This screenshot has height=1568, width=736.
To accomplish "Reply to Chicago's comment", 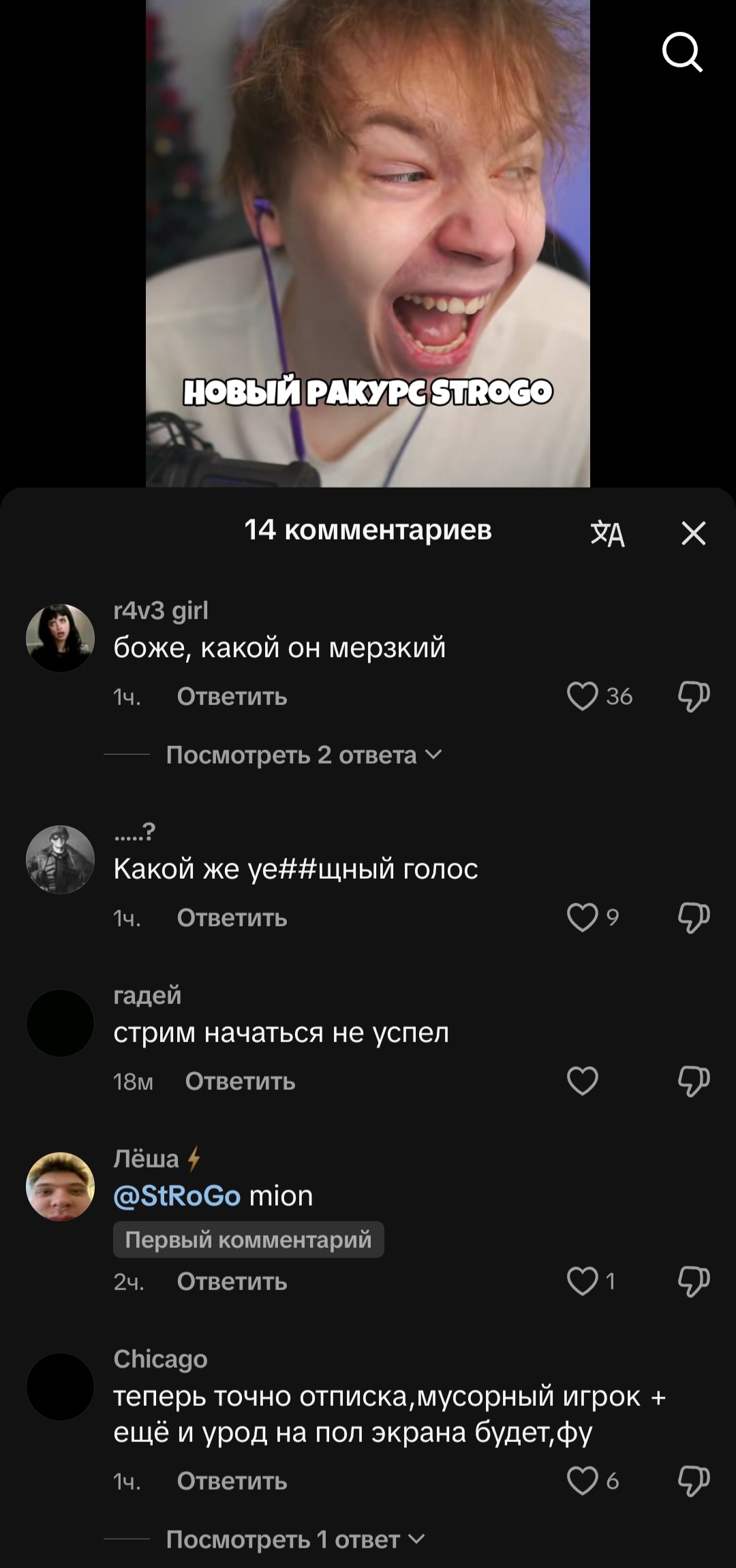I will tap(232, 1481).
